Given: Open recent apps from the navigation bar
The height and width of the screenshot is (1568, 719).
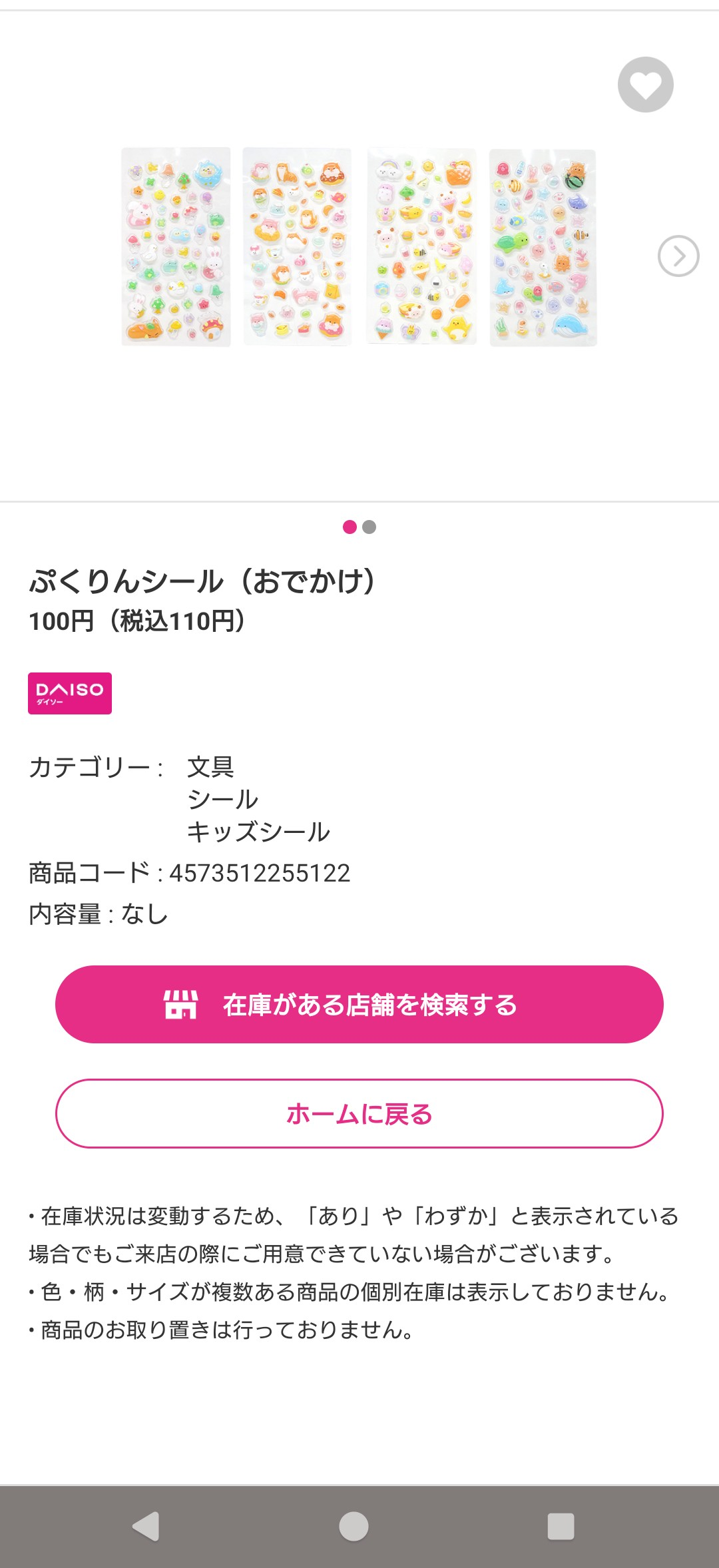Looking at the screenshot, I should click(561, 1526).
